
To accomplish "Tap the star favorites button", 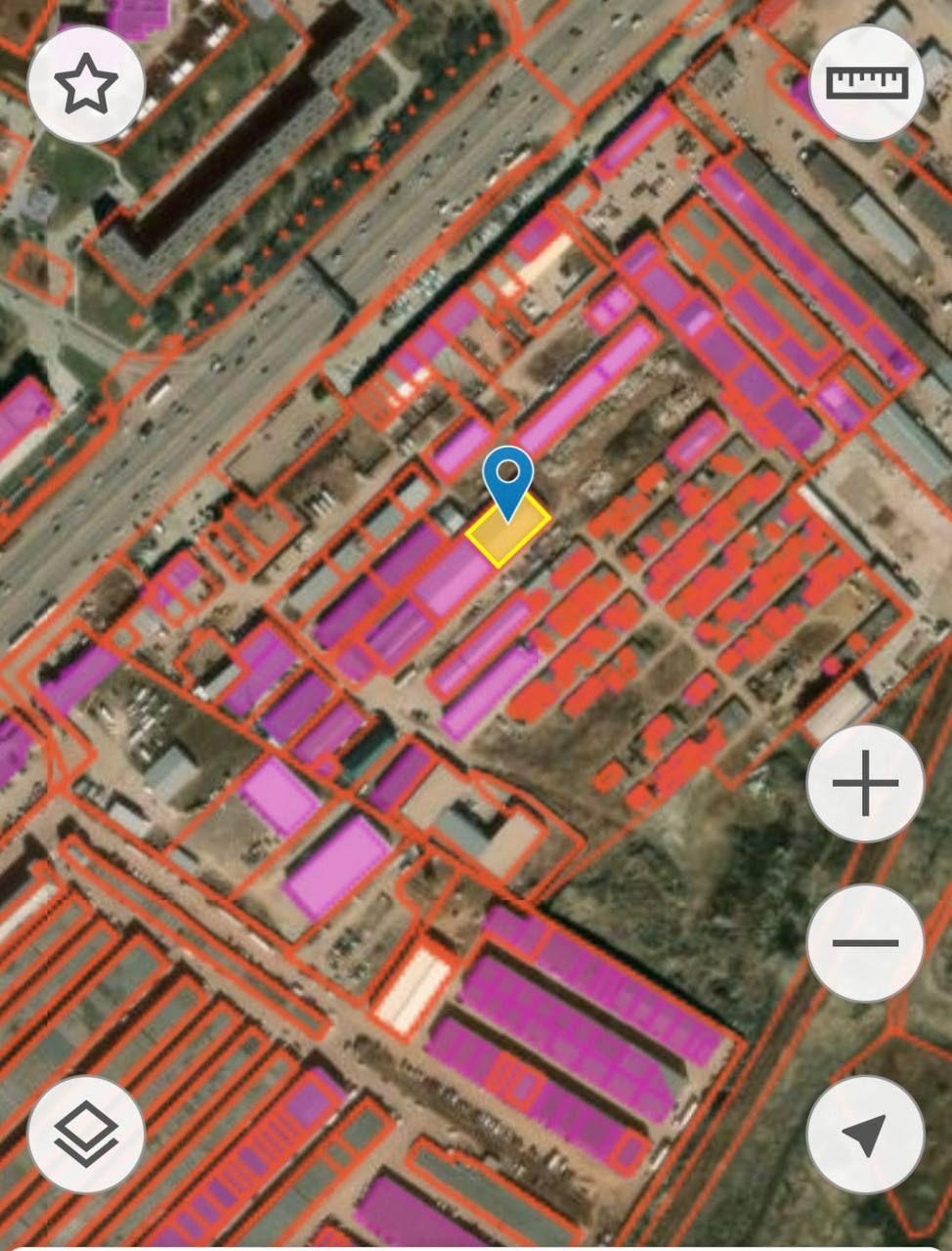I will 87,85.
